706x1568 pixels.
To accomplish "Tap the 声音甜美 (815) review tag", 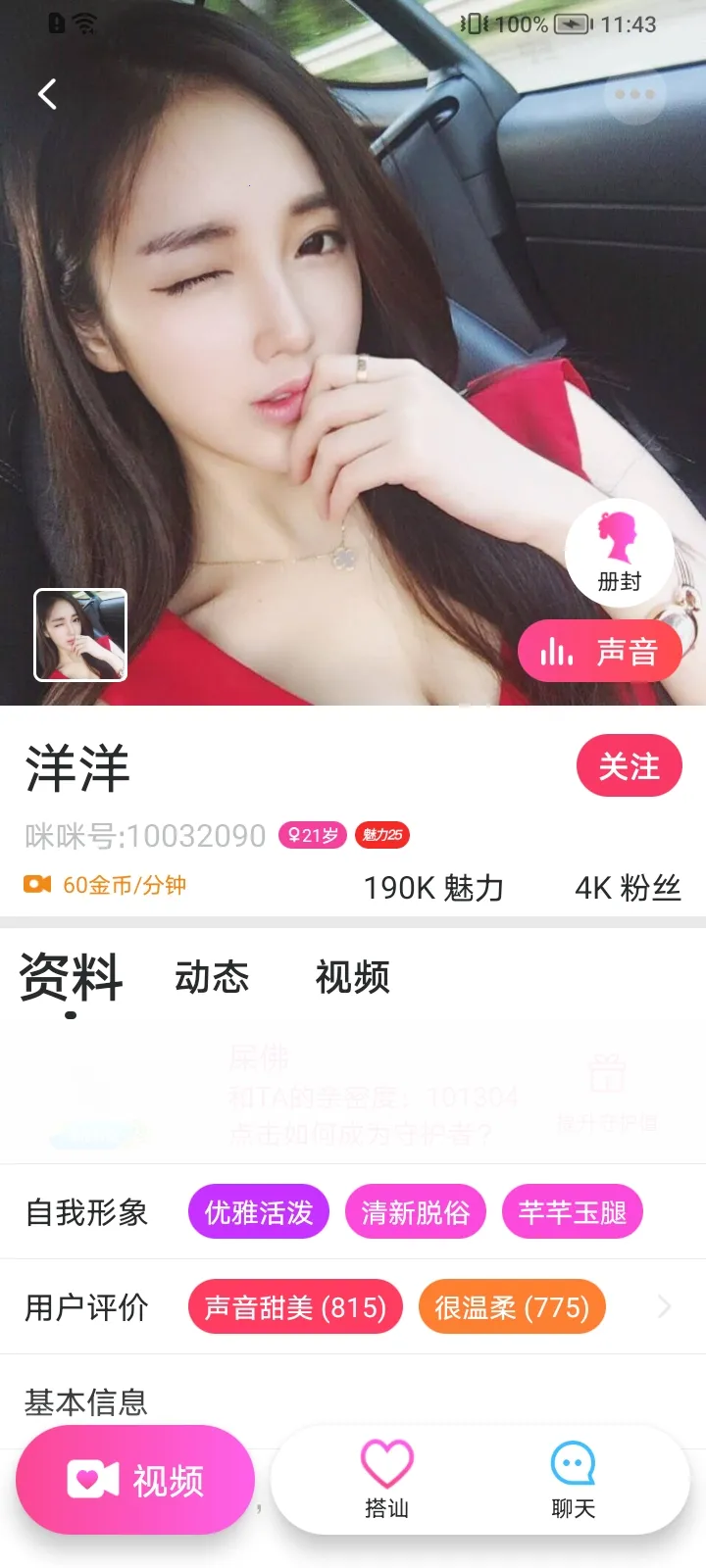I will (295, 1306).
